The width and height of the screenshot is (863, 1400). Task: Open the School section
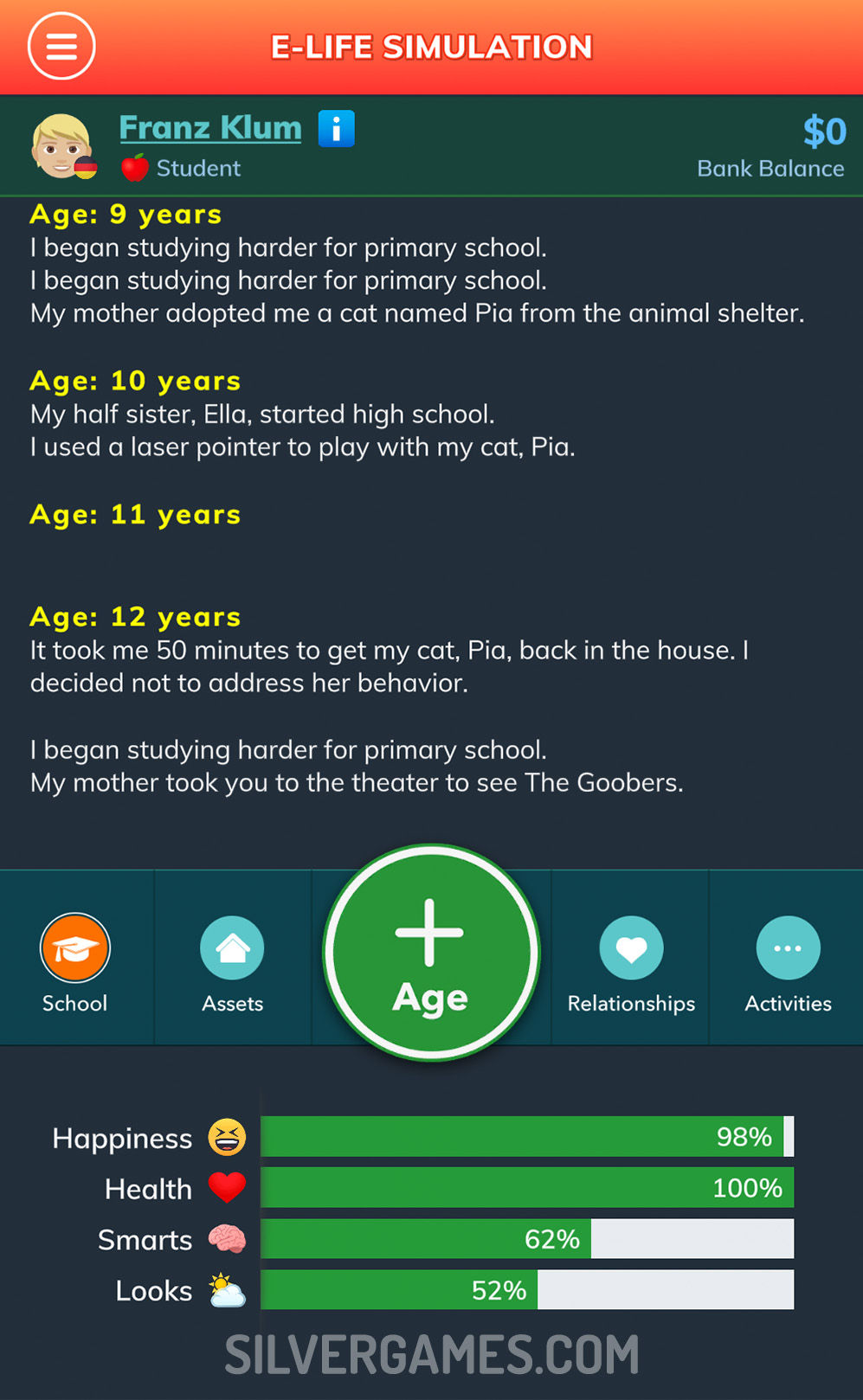[75, 961]
